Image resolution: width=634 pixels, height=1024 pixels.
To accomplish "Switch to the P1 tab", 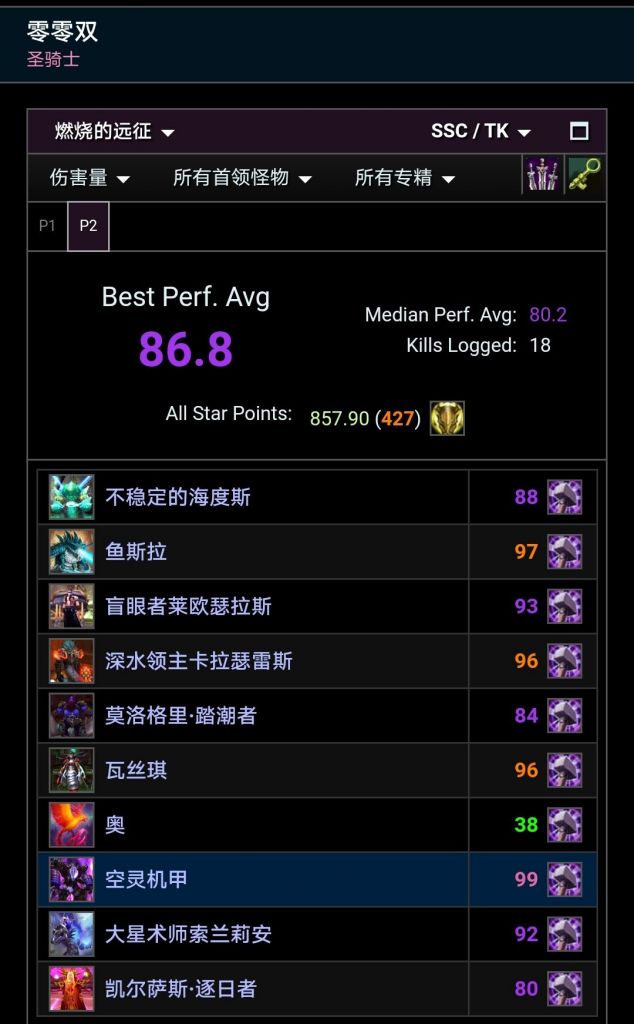I will [x=47, y=226].
